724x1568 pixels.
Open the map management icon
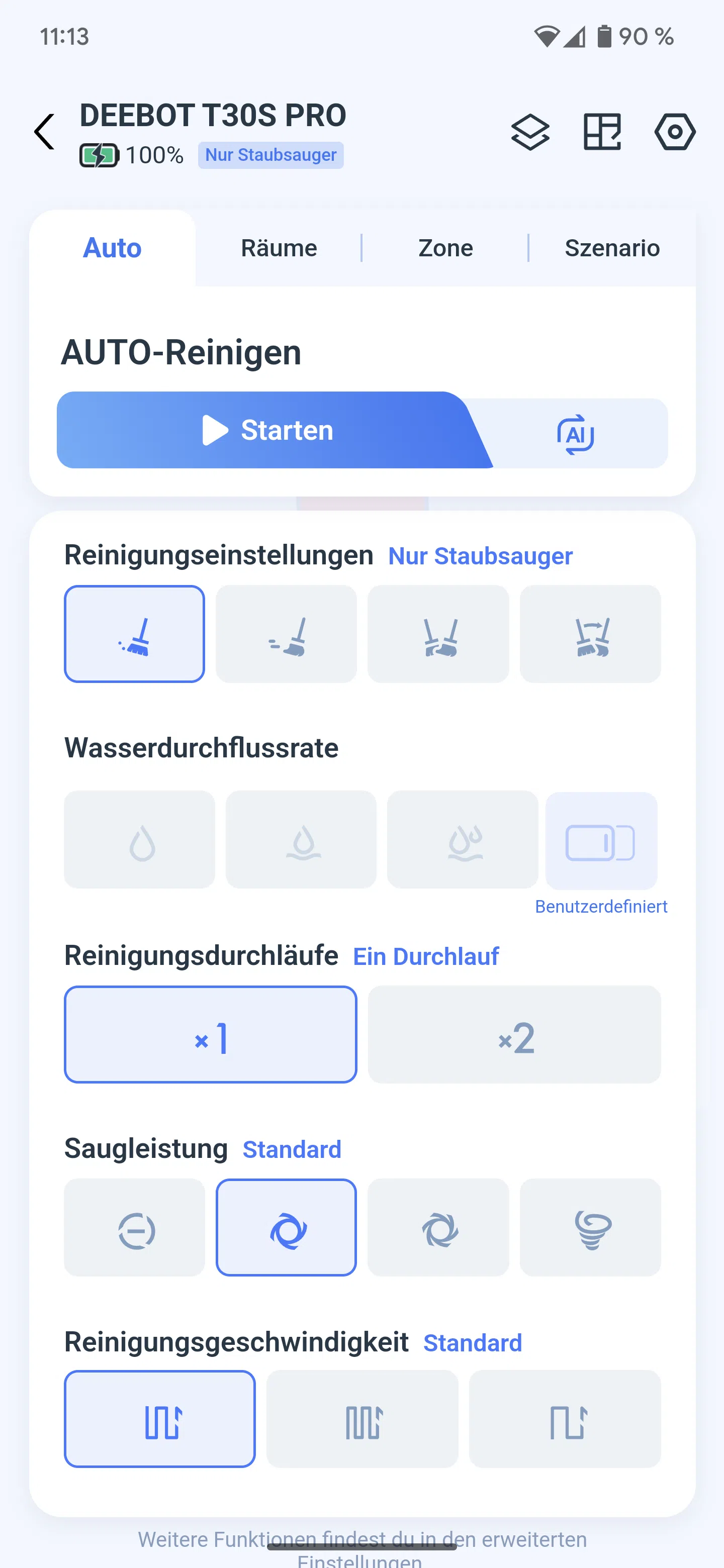[602, 132]
